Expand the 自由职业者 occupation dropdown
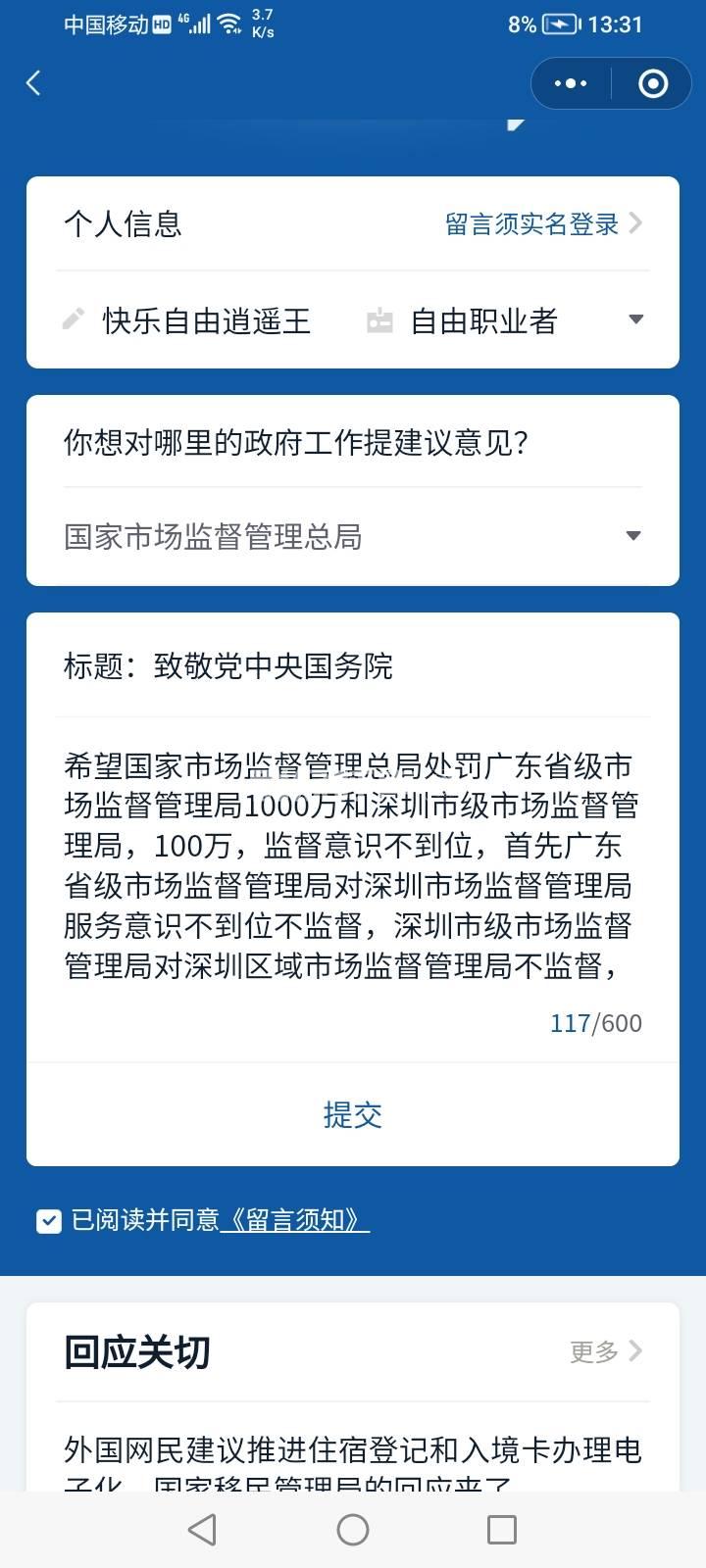 coord(635,319)
